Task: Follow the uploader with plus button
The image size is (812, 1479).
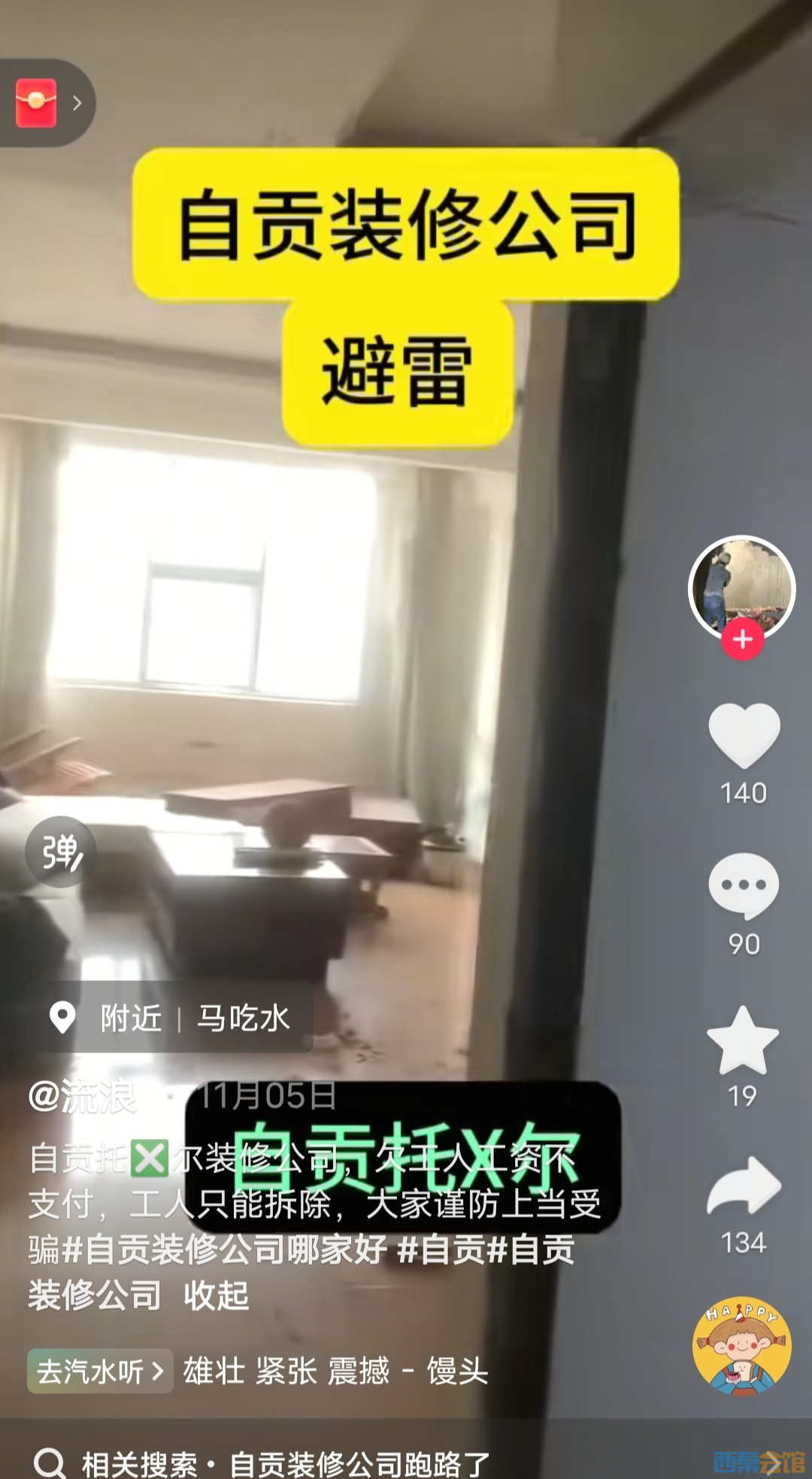Action: point(743,639)
